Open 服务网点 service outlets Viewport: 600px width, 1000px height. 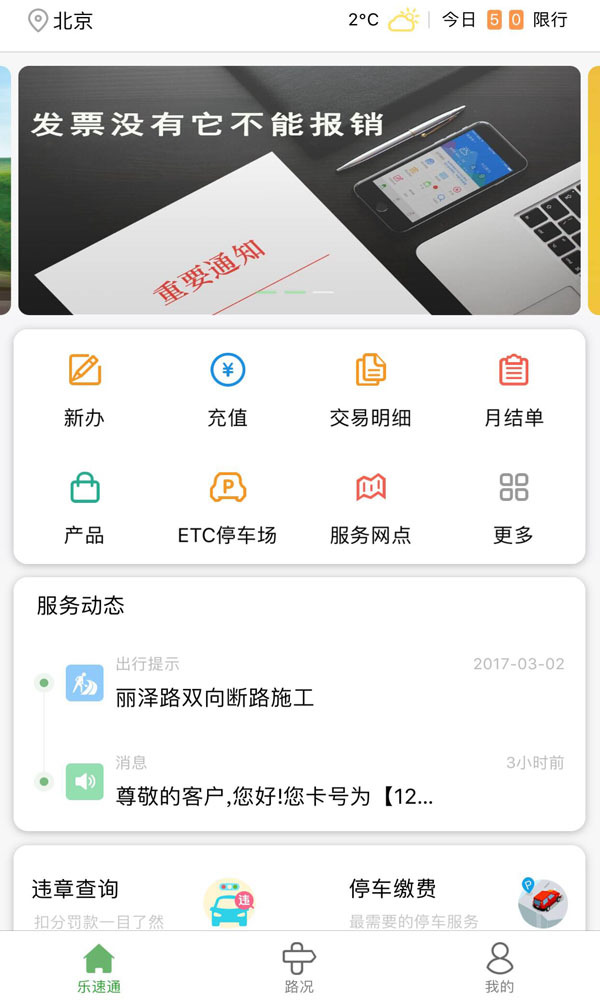point(370,506)
